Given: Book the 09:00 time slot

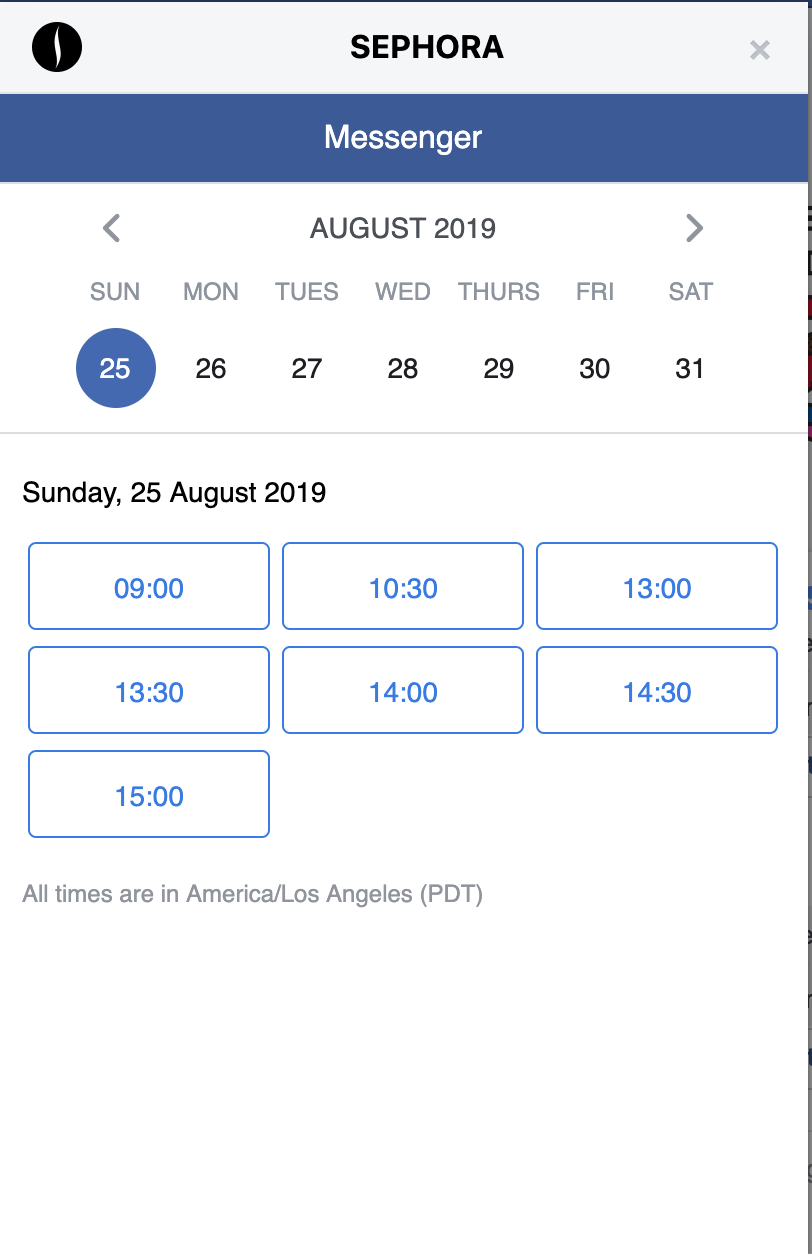Looking at the screenshot, I should click(x=149, y=587).
